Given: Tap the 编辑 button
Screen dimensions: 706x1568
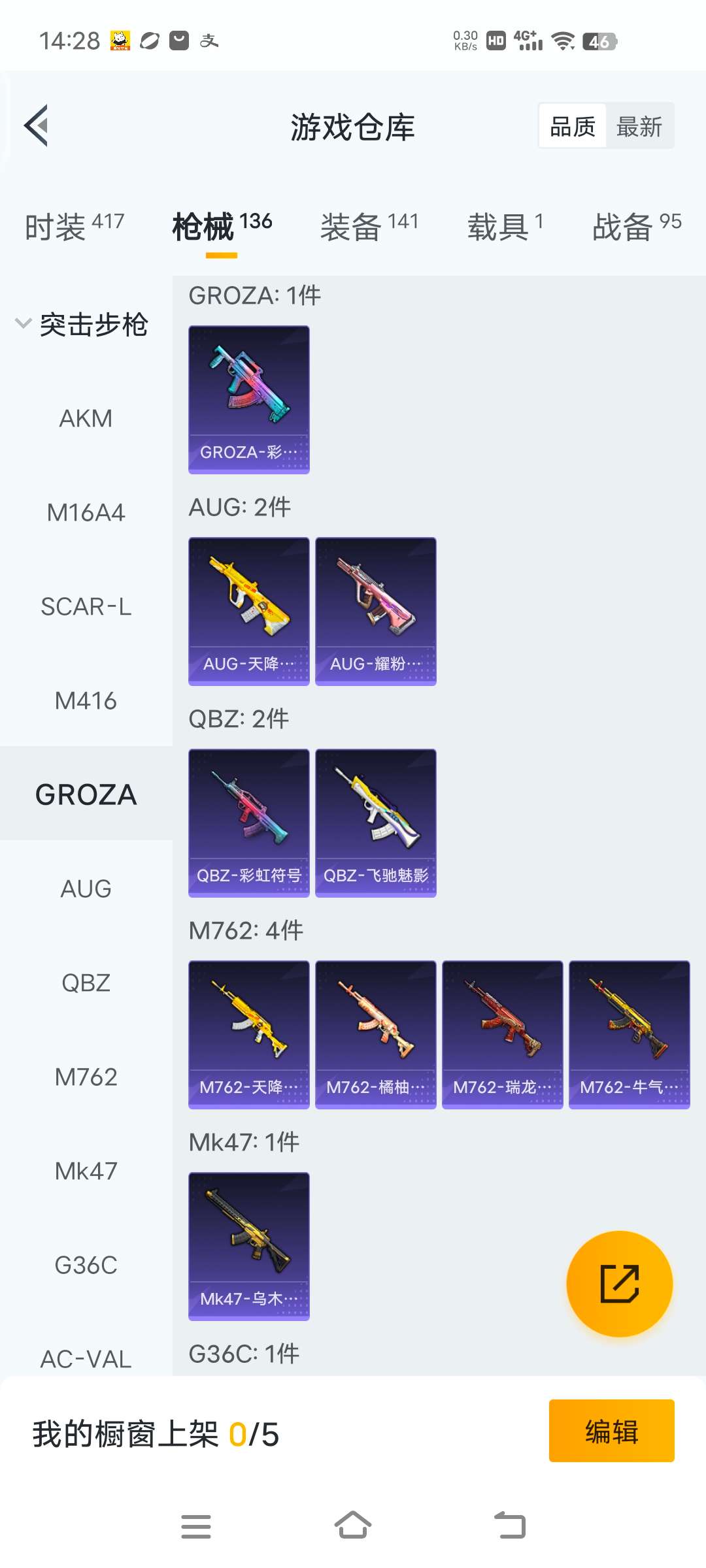Looking at the screenshot, I should pyautogui.click(x=611, y=1431).
